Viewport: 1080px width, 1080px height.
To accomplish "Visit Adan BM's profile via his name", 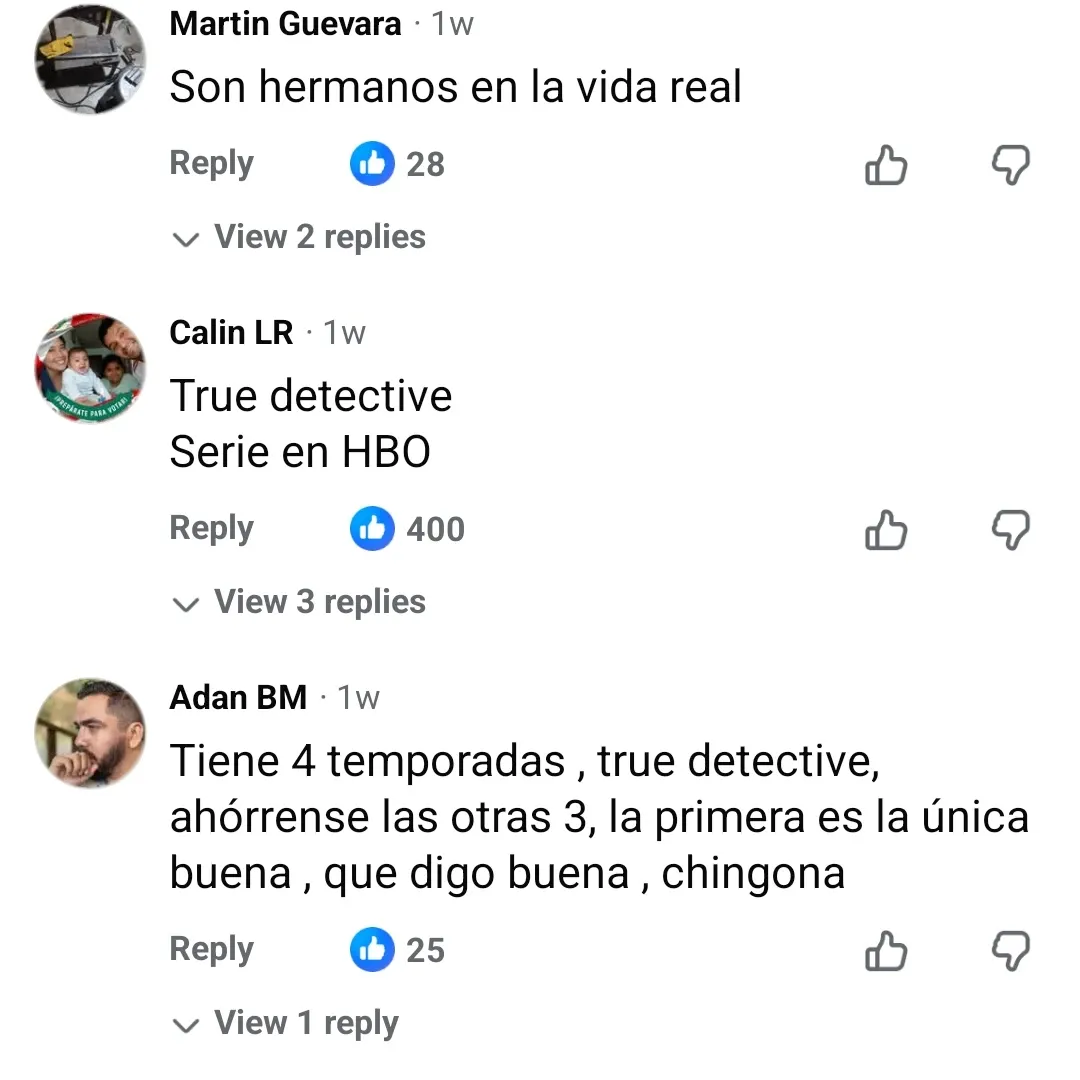I will (238, 697).
